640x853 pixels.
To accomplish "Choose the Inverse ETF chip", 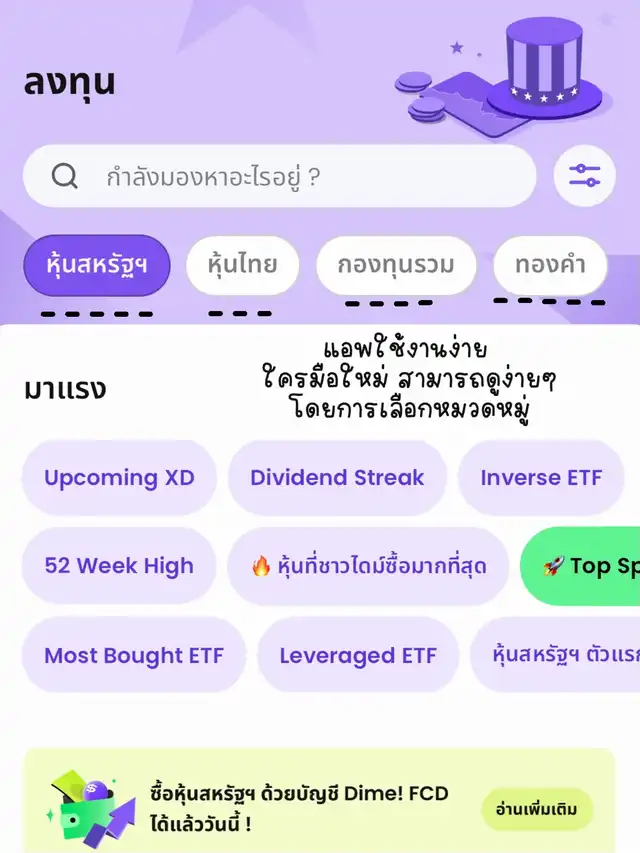I will [541, 478].
